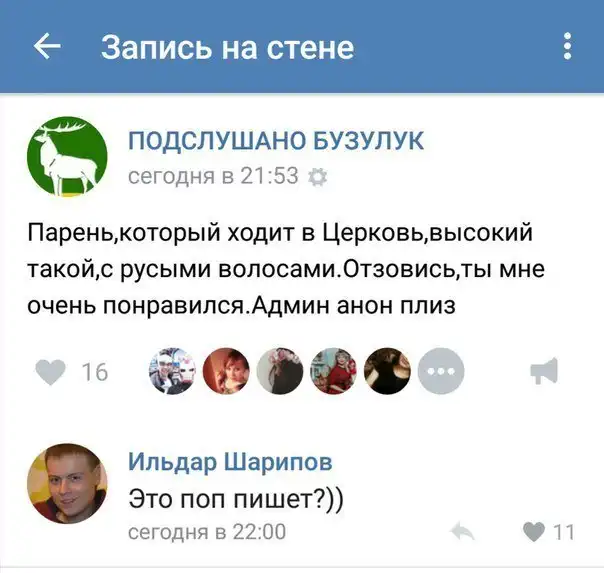Open the post settings gear icon
Image resolution: width=604 pixels, height=573 pixels.
318,178
